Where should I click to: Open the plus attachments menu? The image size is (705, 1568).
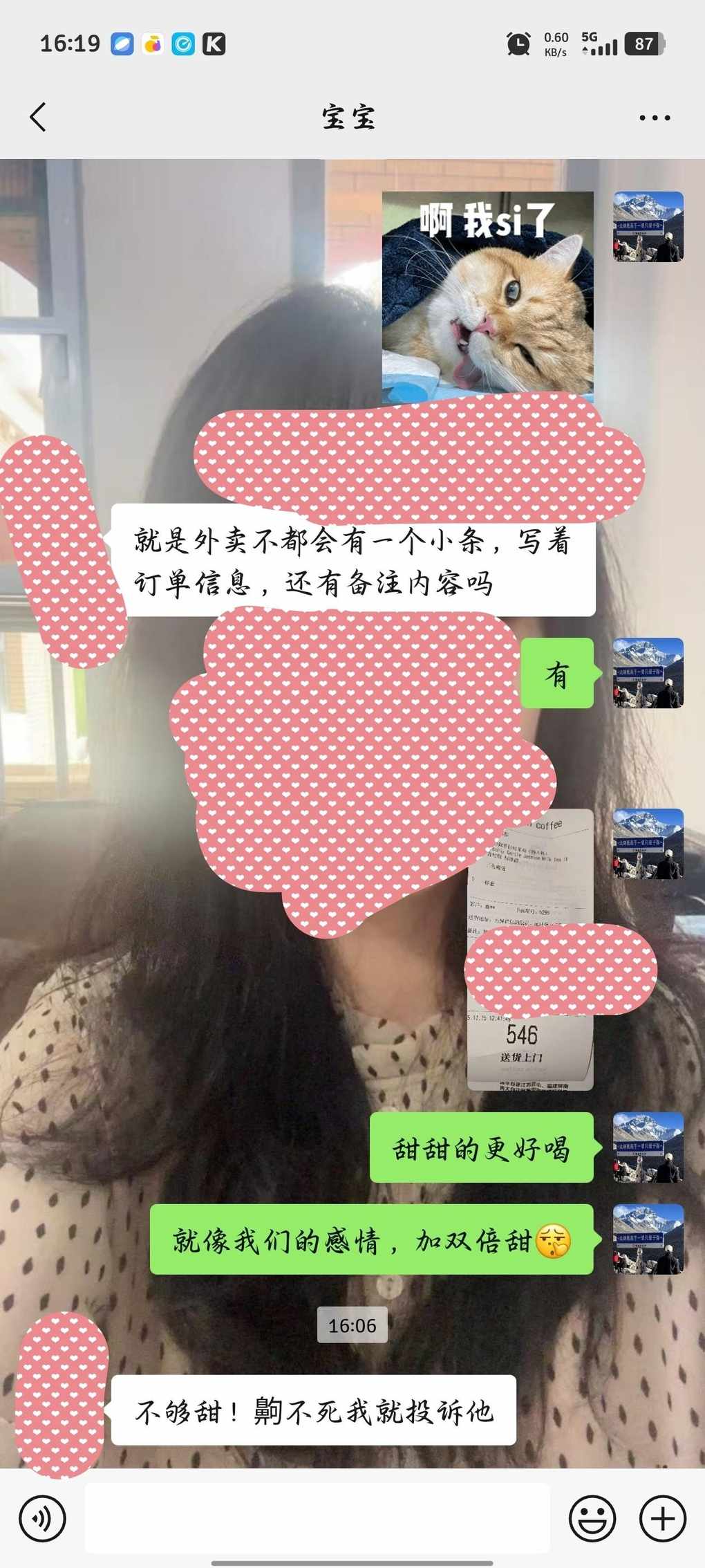point(662,1518)
